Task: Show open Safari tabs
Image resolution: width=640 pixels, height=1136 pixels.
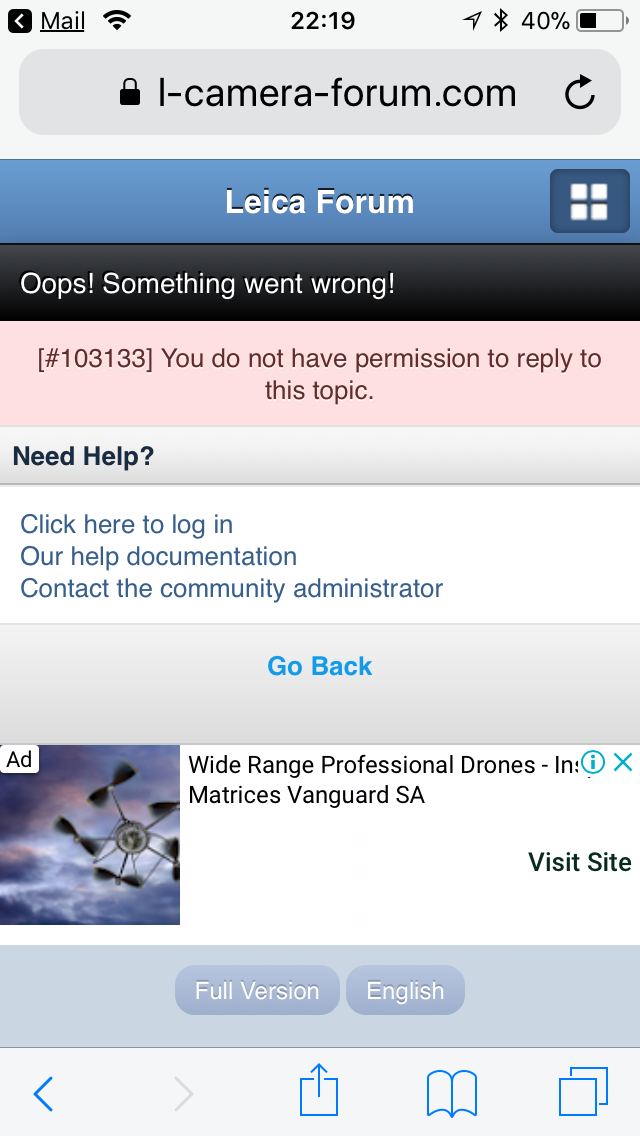Action: click(x=582, y=1093)
